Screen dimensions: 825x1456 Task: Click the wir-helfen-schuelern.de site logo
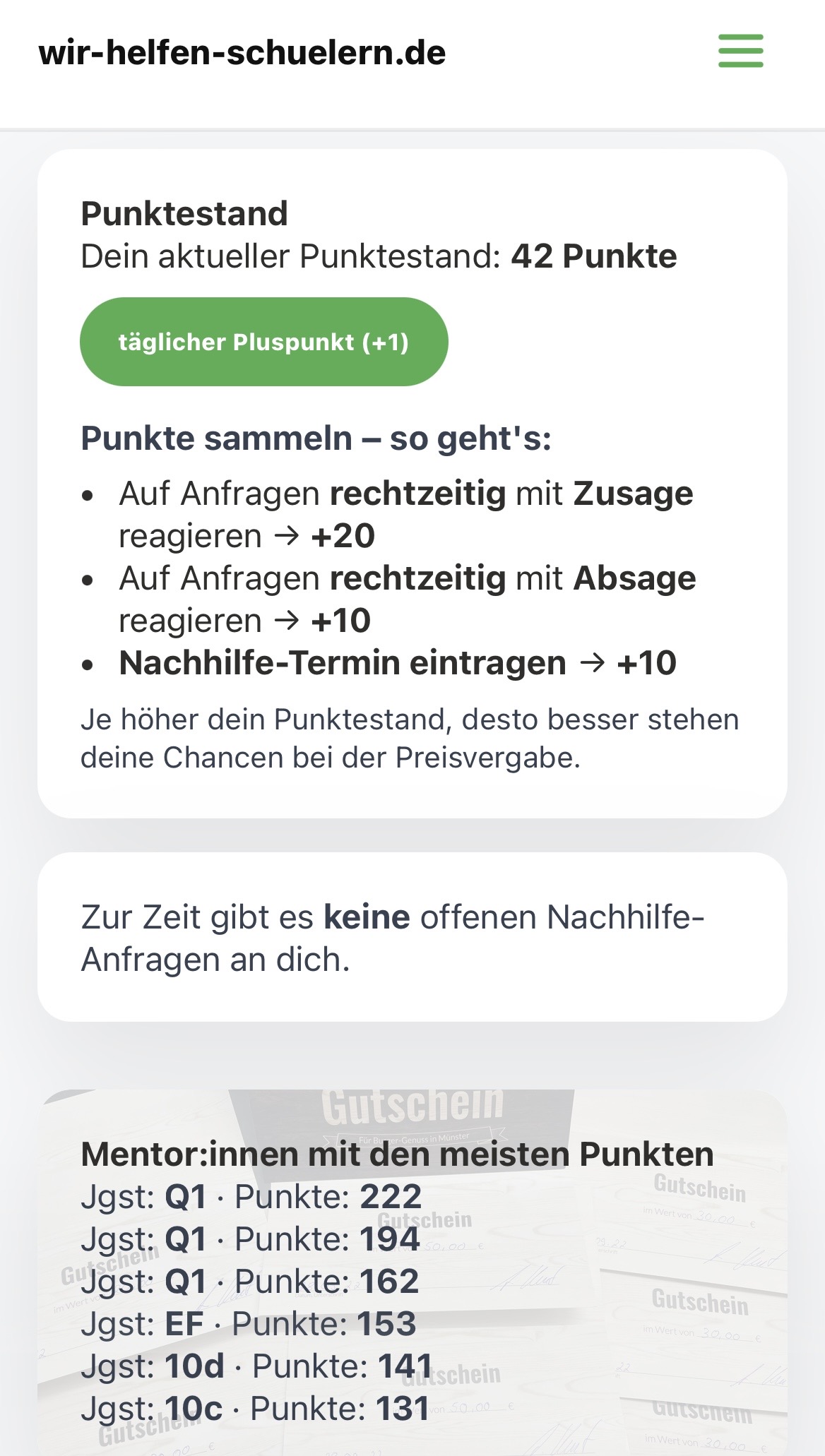click(x=242, y=51)
